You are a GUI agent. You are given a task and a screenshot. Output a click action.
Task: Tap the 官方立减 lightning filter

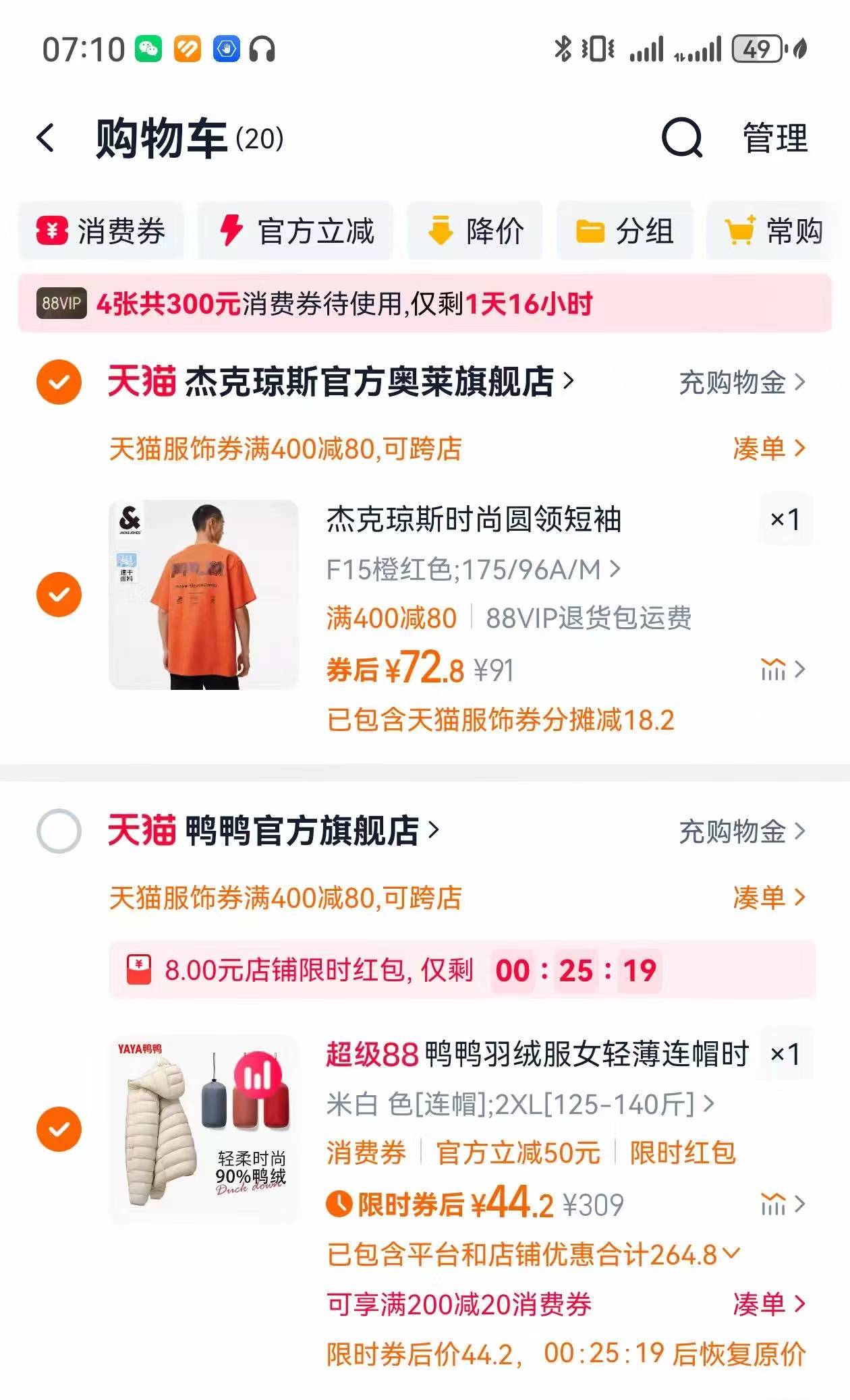(x=230, y=230)
